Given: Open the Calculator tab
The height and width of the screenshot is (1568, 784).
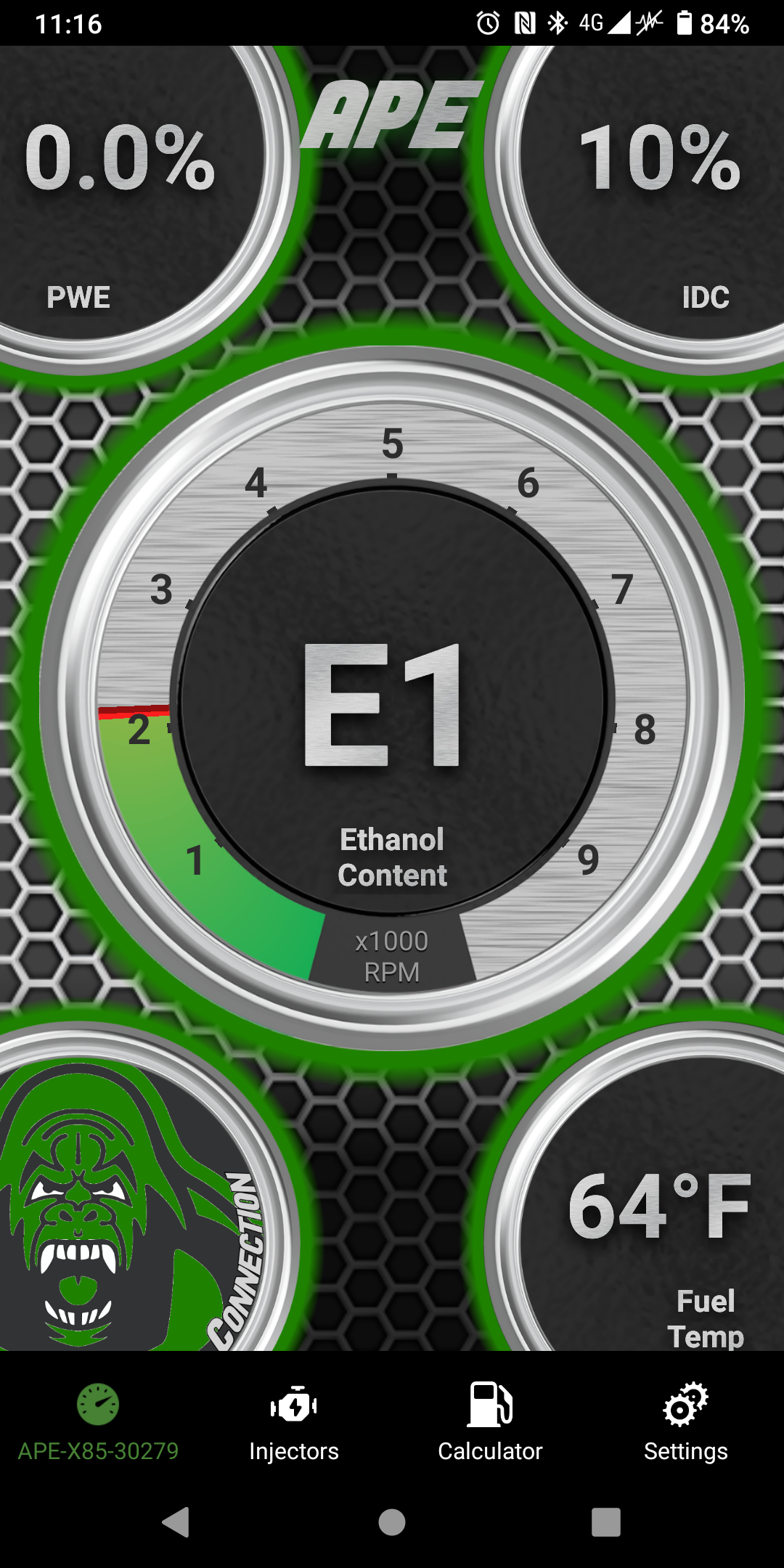Looking at the screenshot, I should (x=490, y=1423).
